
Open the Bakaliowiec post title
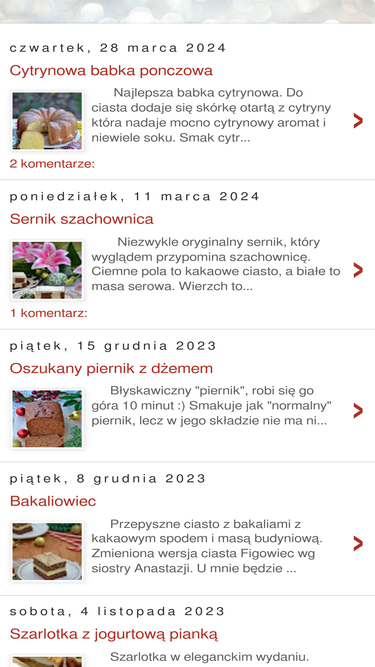pyautogui.click(x=53, y=501)
